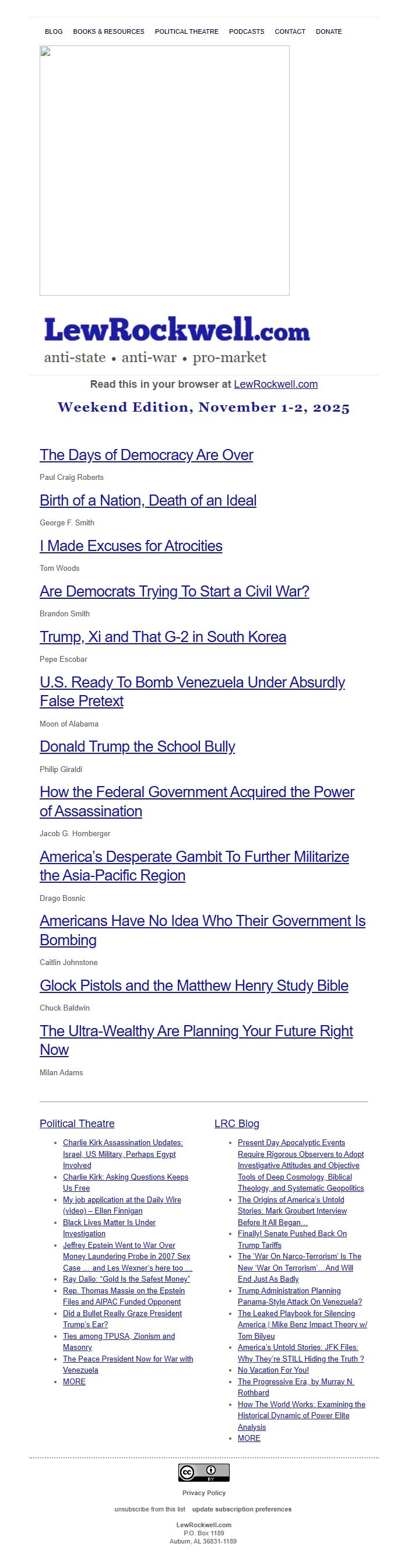Open 'Donald Trump the School Bully' article
Screen dimensions: 408x1568
pyautogui.click(x=137, y=746)
